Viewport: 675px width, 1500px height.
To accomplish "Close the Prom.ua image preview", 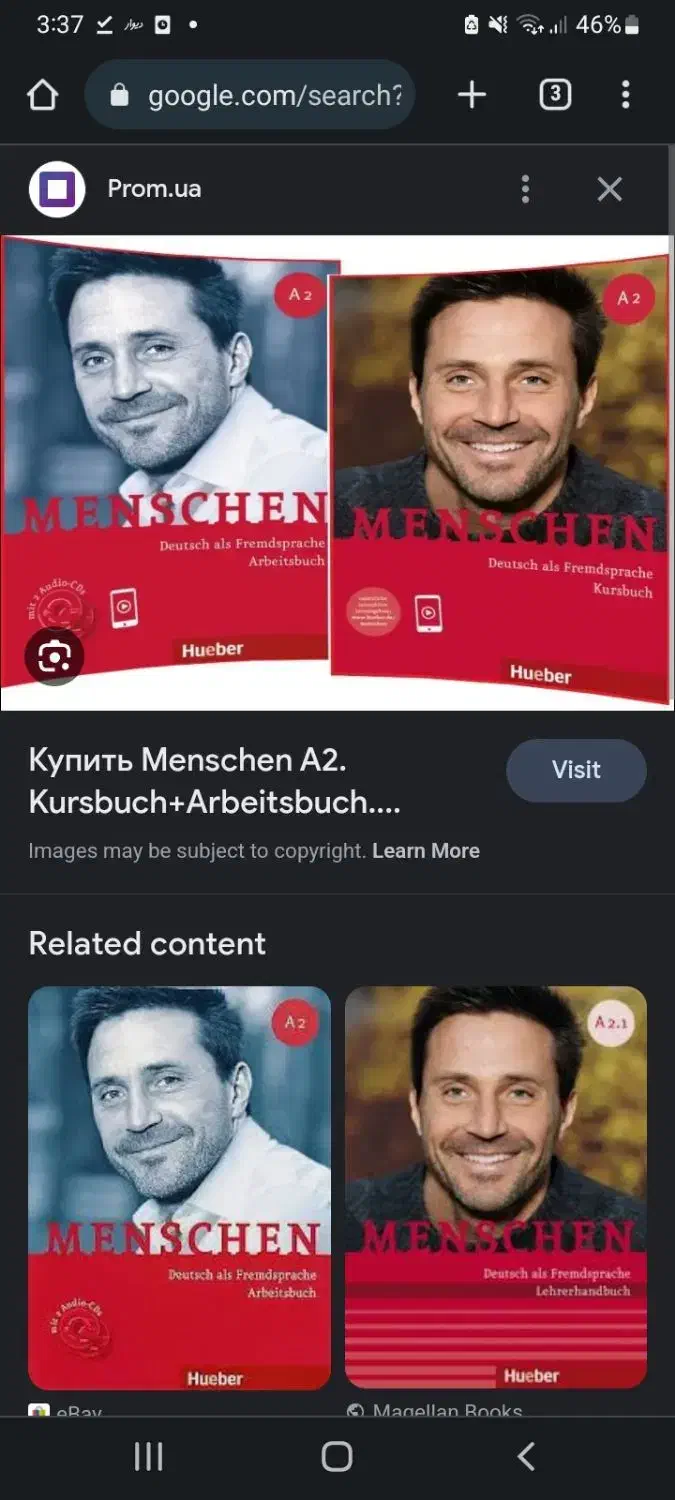I will click(609, 189).
